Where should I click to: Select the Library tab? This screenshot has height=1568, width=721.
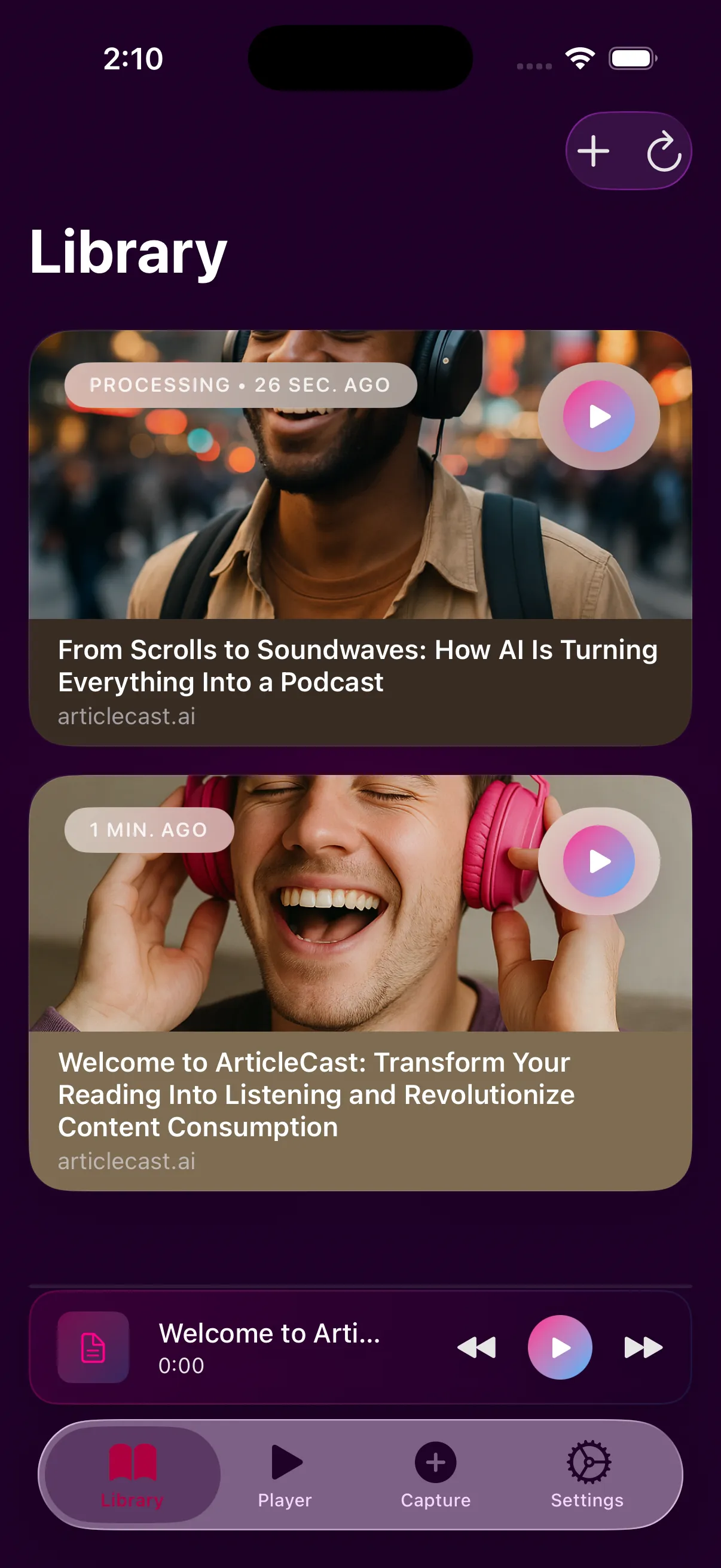[x=133, y=1474]
